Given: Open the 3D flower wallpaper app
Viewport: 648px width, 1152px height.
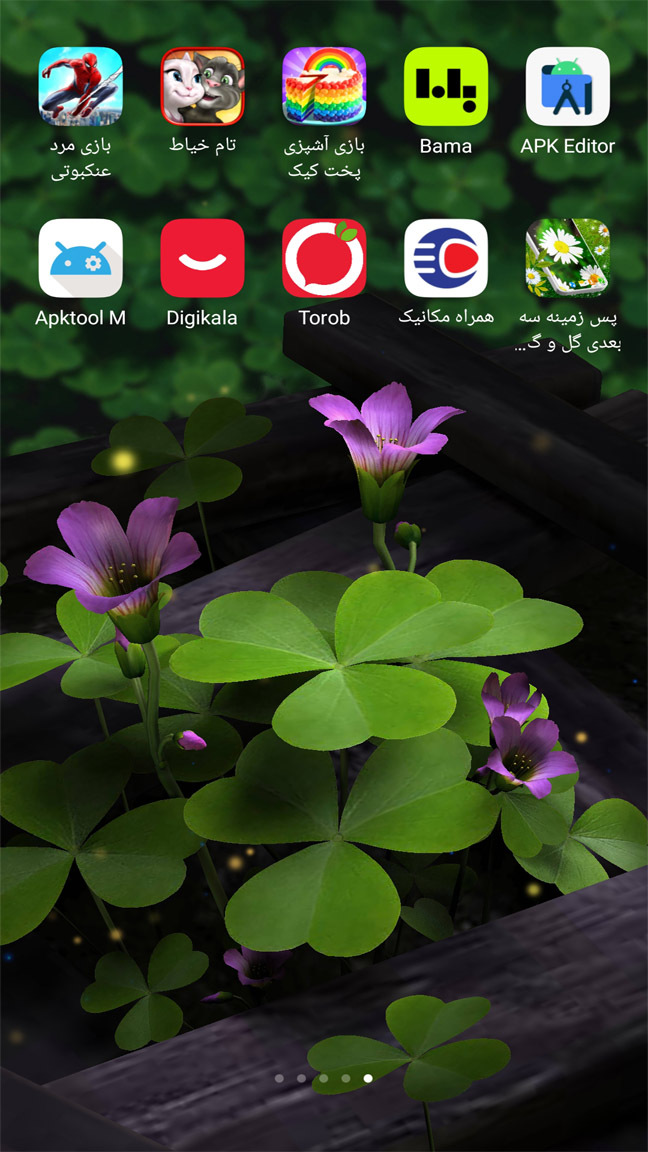Looking at the screenshot, I should pyautogui.click(x=567, y=259).
